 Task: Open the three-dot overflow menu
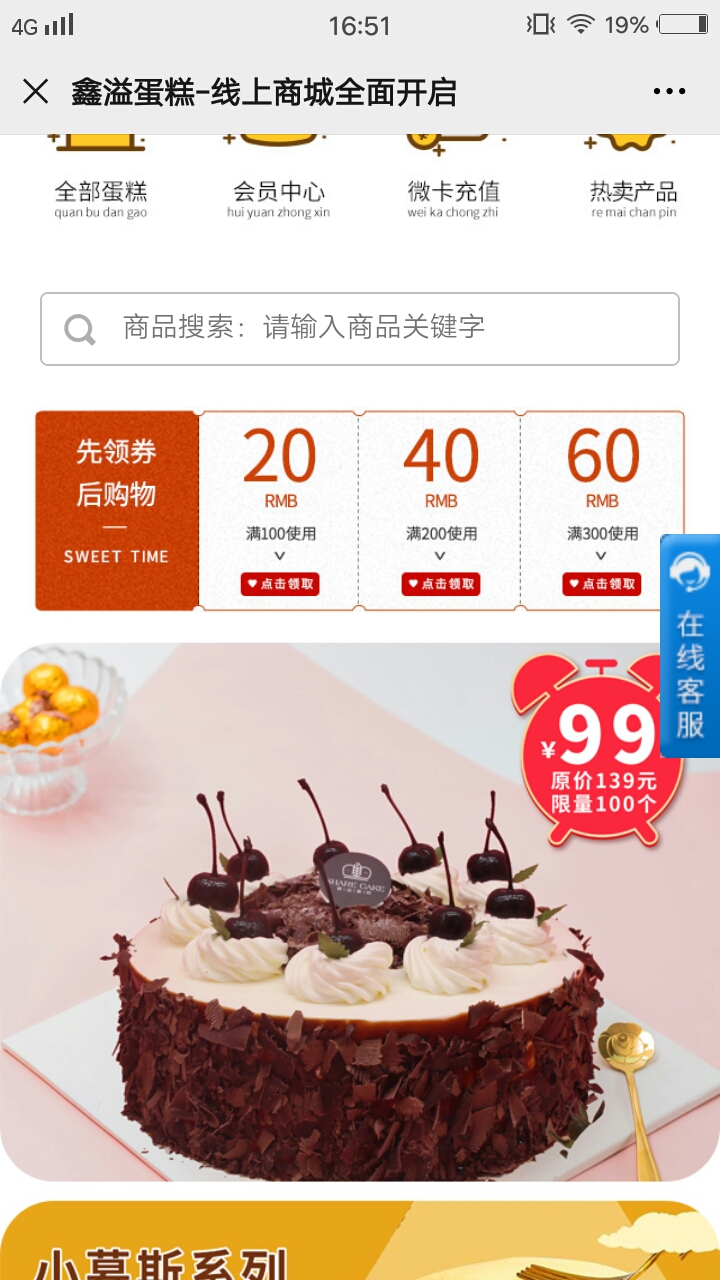pos(669,92)
